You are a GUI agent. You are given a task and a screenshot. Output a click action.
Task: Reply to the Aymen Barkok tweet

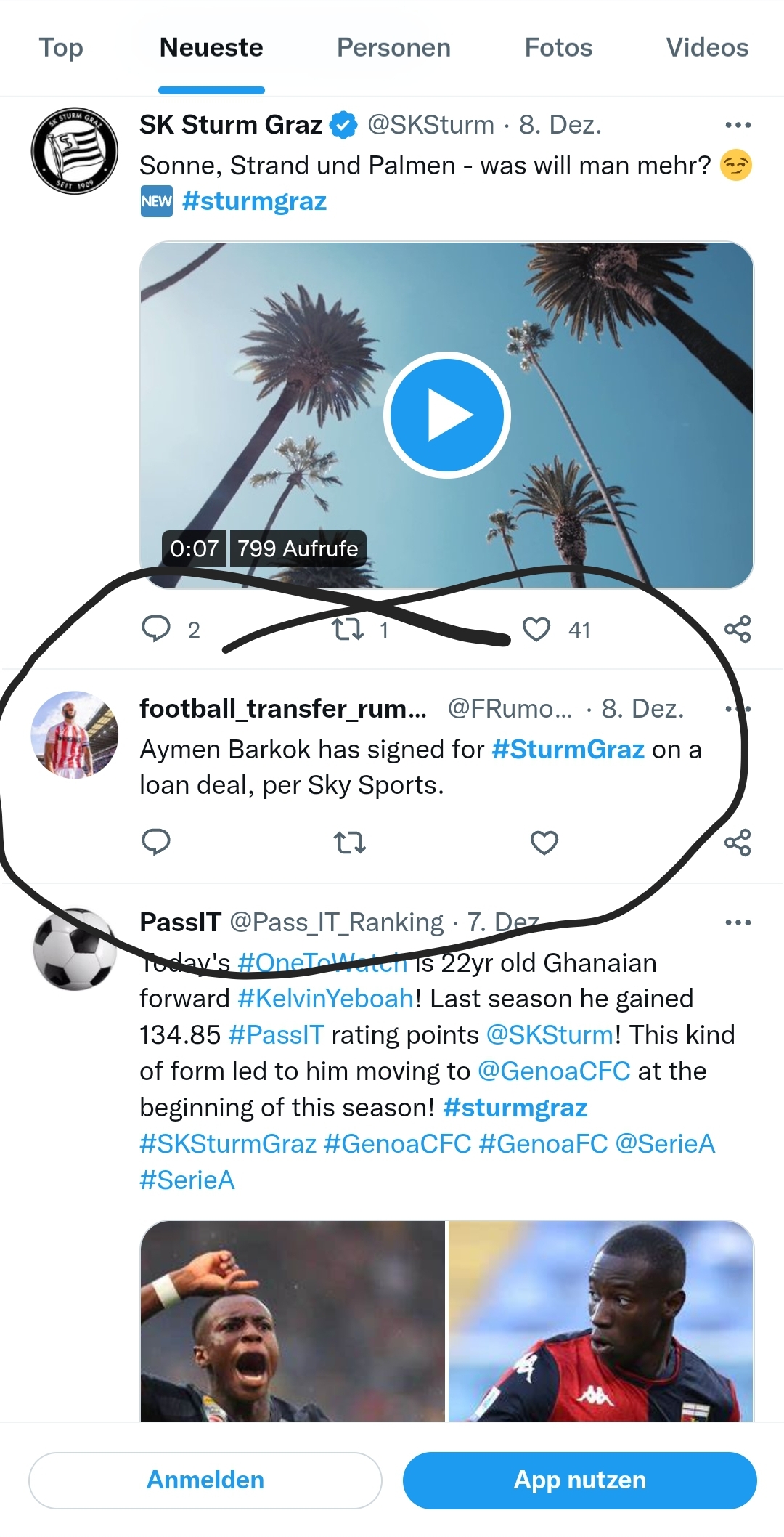point(155,843)
